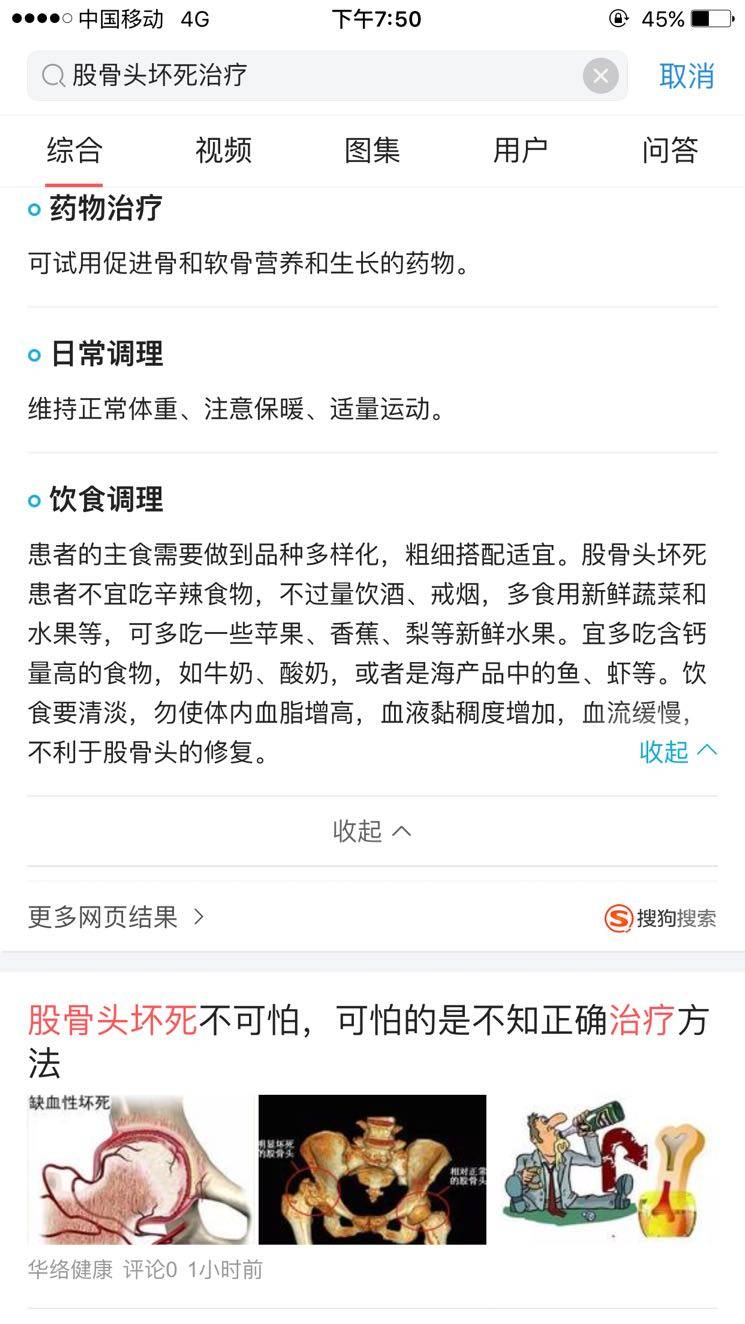745x1324 pixels.
Task: Switch to the 综合 tab
Action: coord(74,151)
